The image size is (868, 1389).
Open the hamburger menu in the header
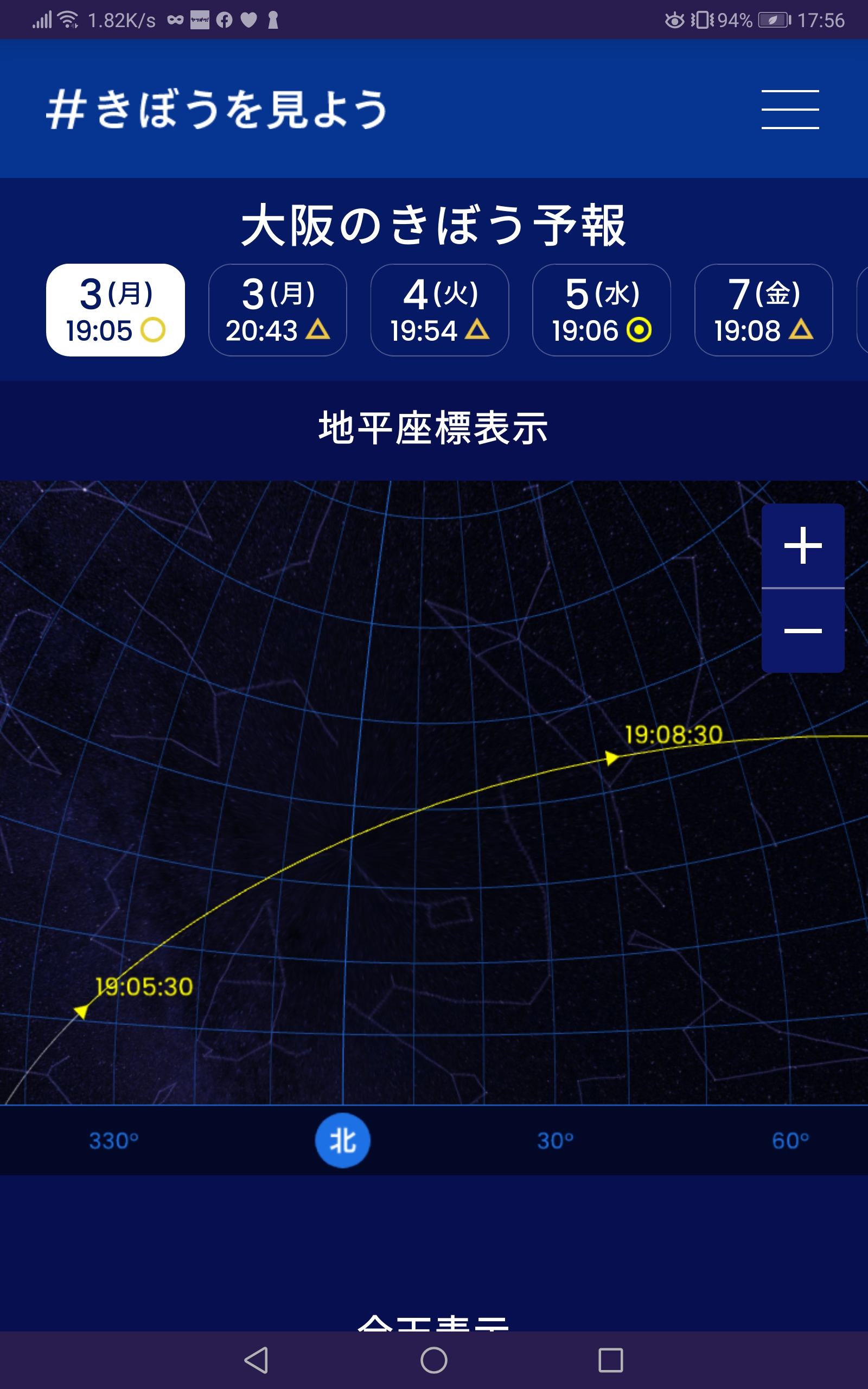tap(790, 109)
